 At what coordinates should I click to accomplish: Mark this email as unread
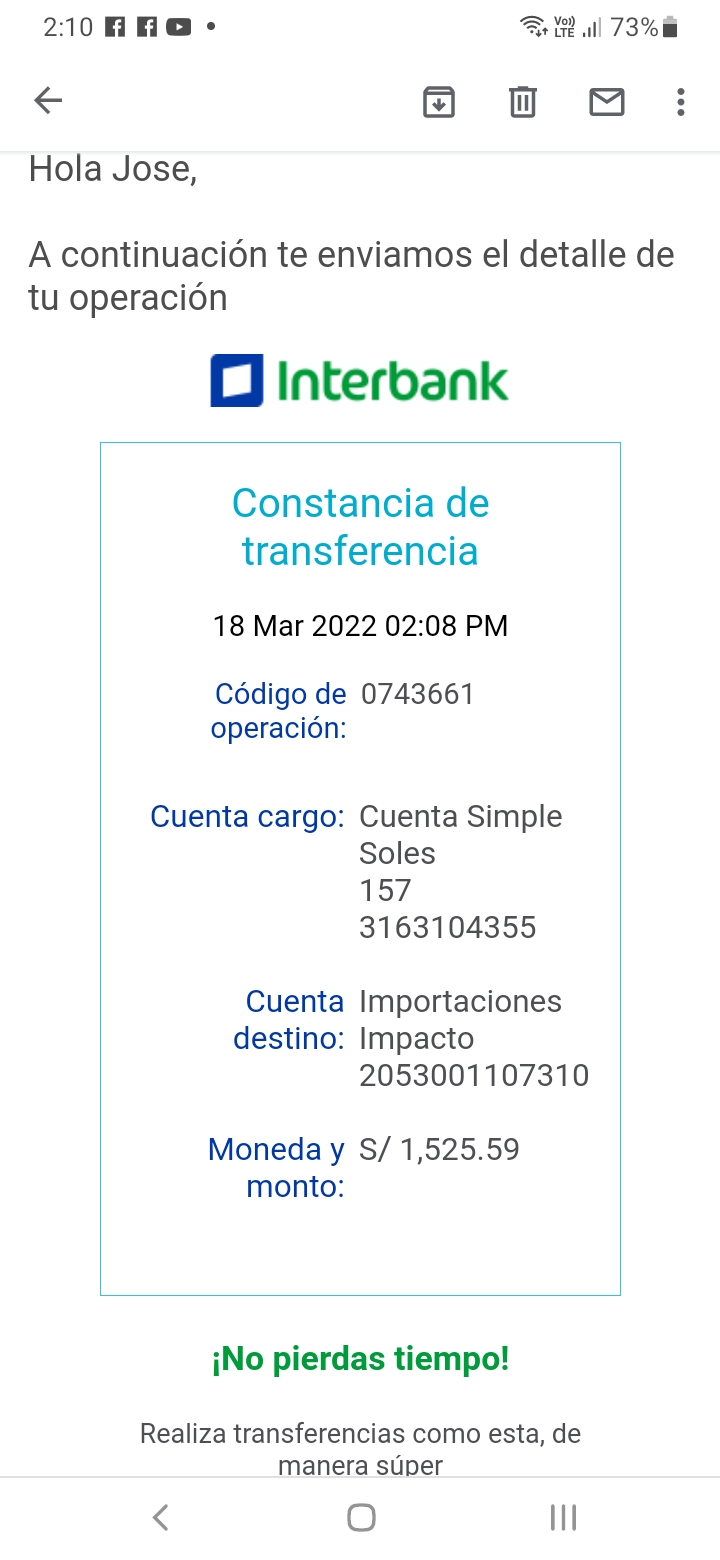[x=607, y=102]
